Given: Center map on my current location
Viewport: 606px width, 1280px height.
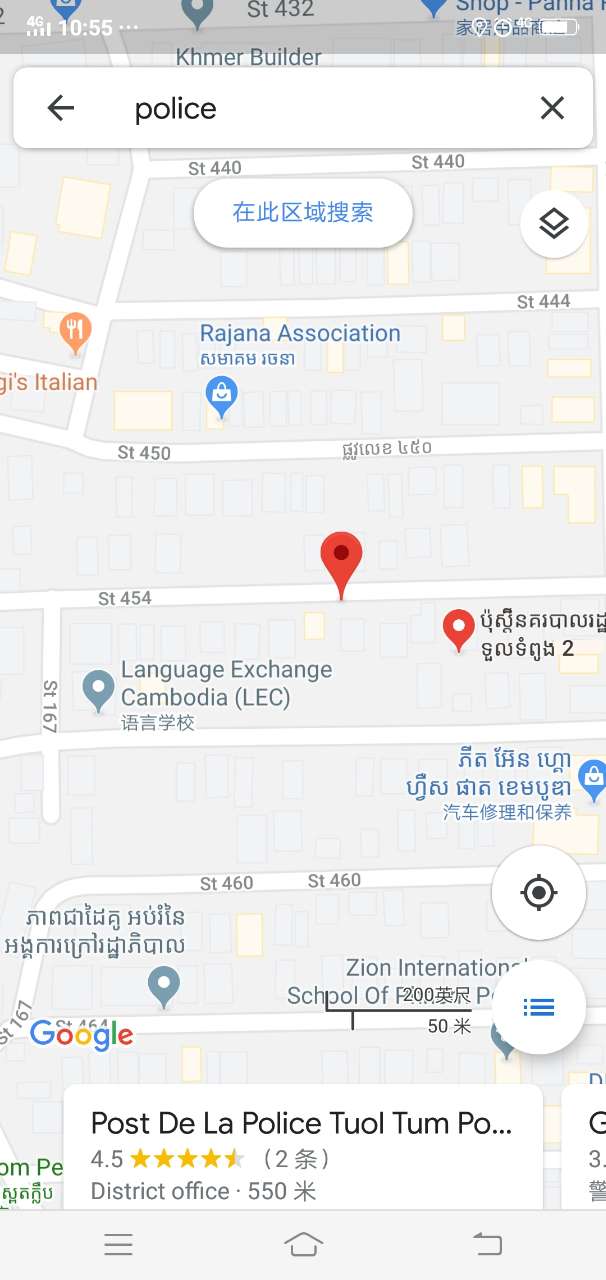Looking at the screenshot, I should (539, 892).
